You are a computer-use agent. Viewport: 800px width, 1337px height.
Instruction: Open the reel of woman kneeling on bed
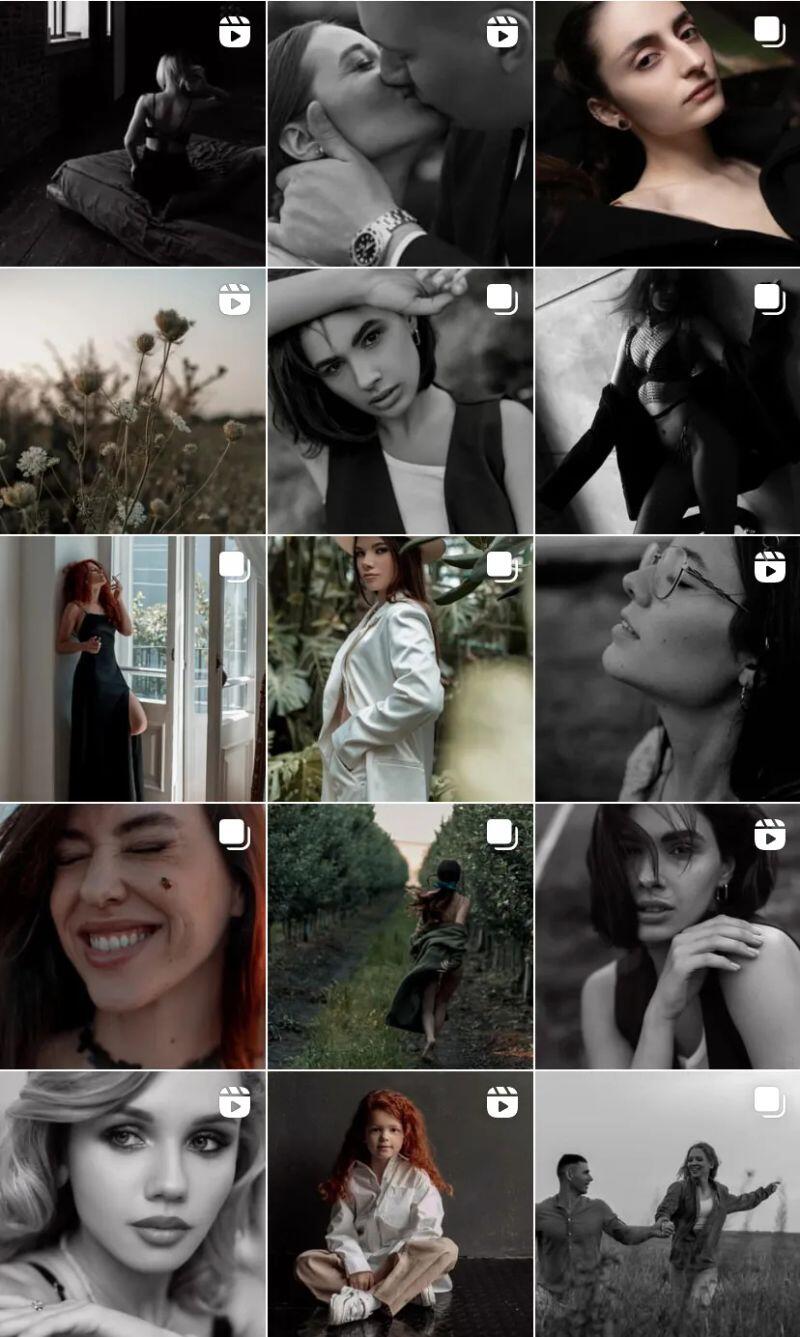[x=132, y=133]
